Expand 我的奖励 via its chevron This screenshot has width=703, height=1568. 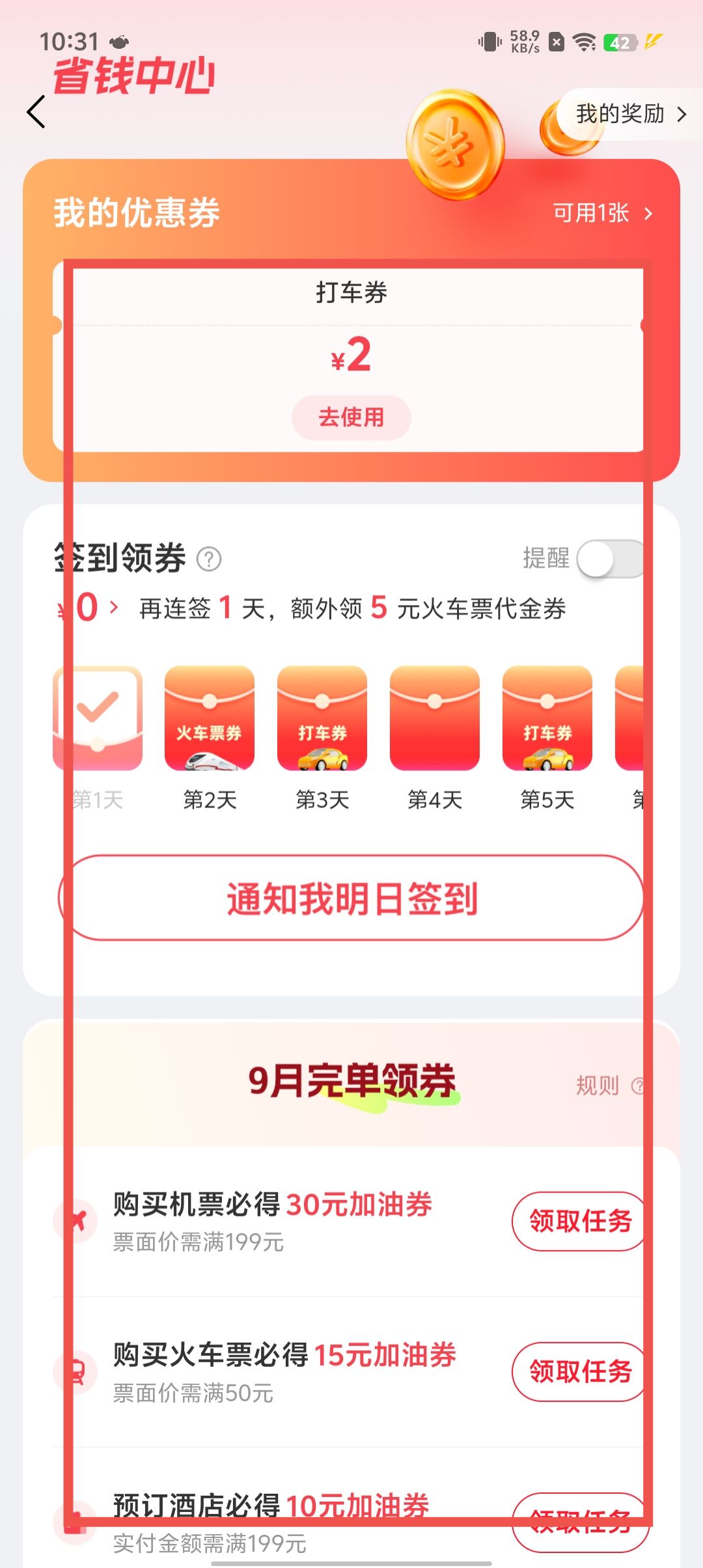click(682, 115)
